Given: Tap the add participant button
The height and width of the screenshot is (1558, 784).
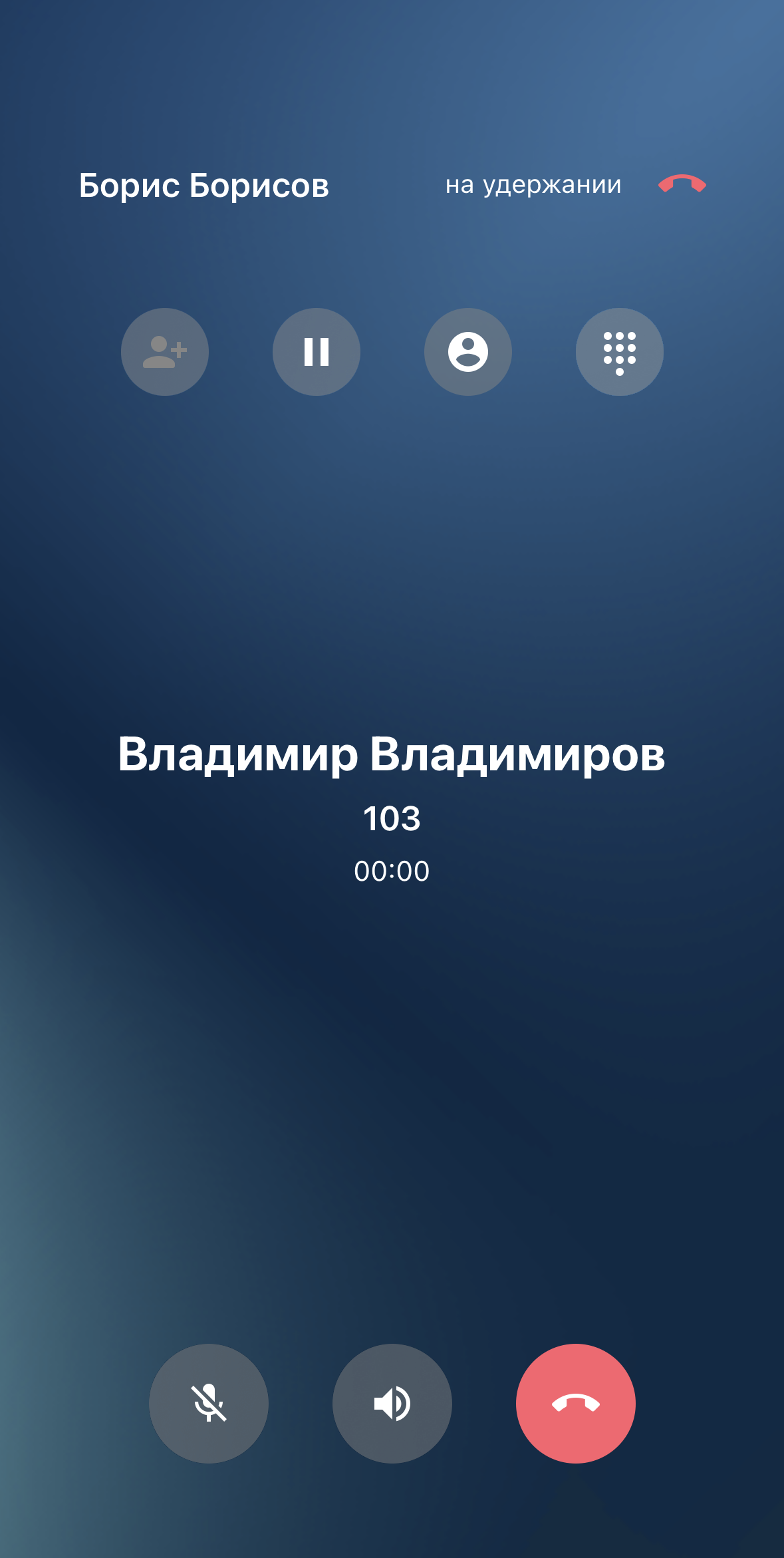Looking at the screenshot, I should [x=165, y=352].
